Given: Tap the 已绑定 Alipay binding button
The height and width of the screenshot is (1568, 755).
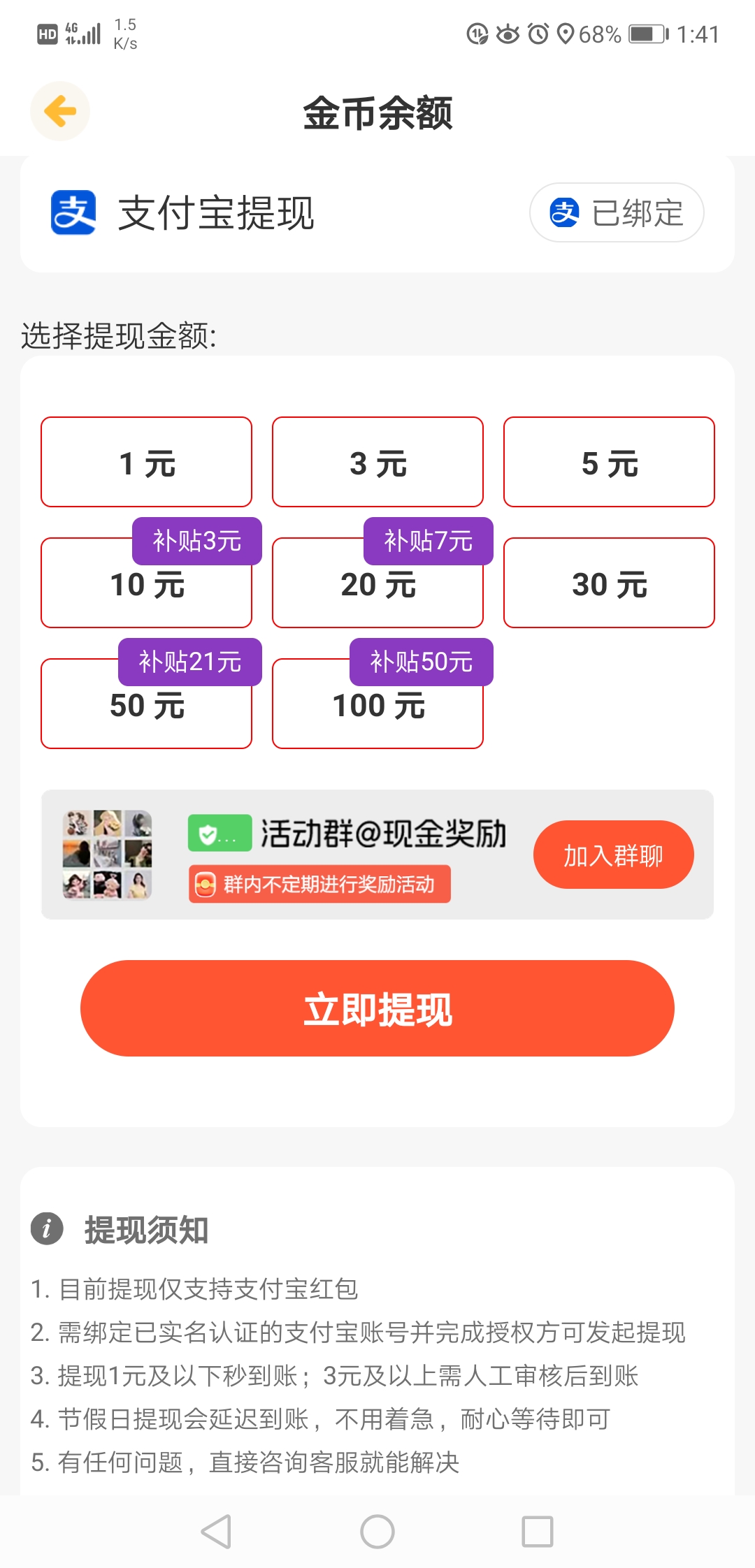Looking at the screenshot, I should 616,212.
